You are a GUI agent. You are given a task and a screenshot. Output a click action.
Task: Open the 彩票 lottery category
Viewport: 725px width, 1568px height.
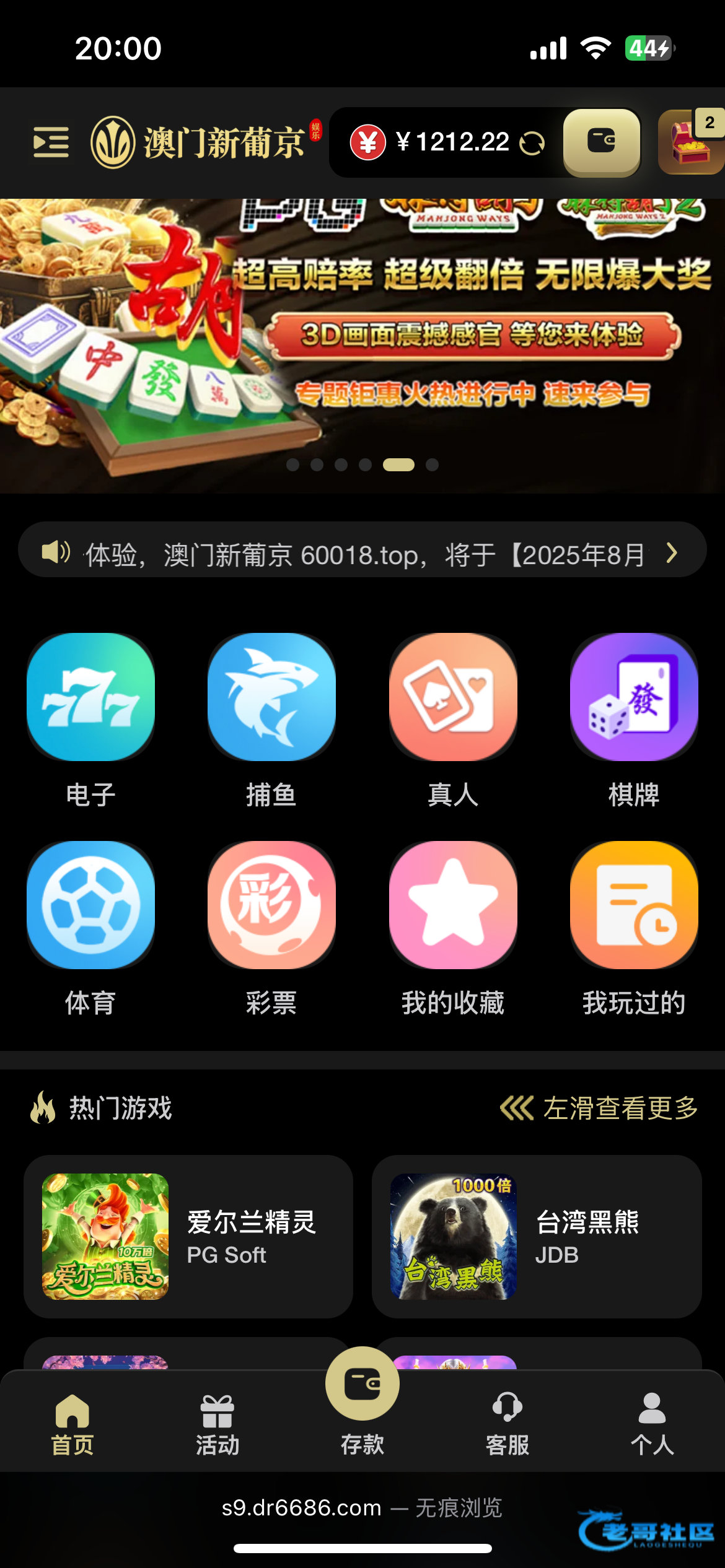pyautogui.click(x=271, y=905)
